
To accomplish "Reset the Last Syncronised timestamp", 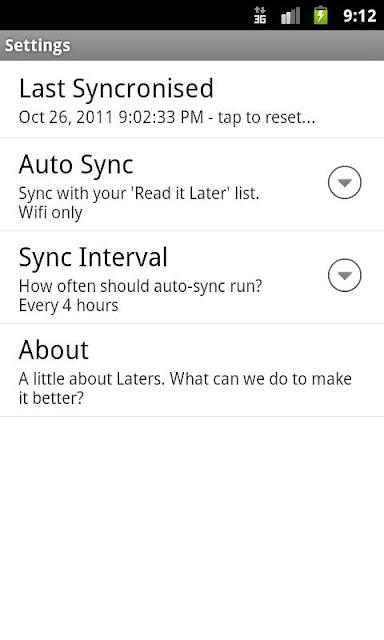I will [192, 100].
